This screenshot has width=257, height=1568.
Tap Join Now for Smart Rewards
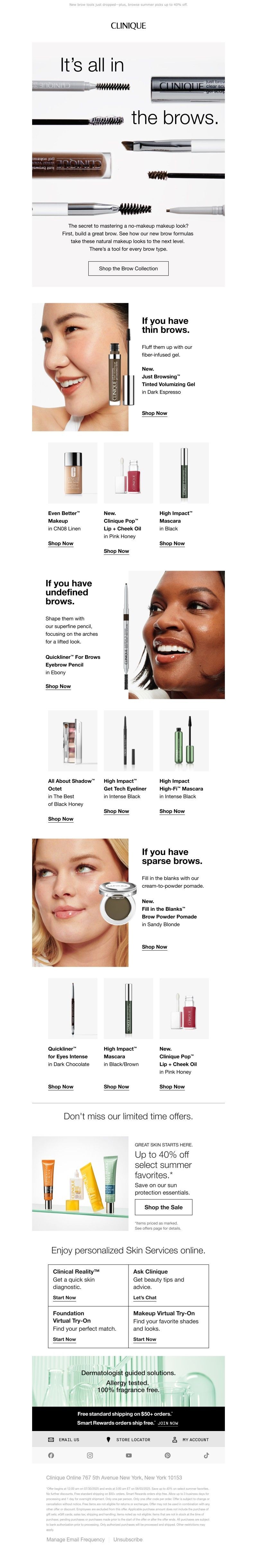point(167,1424)
